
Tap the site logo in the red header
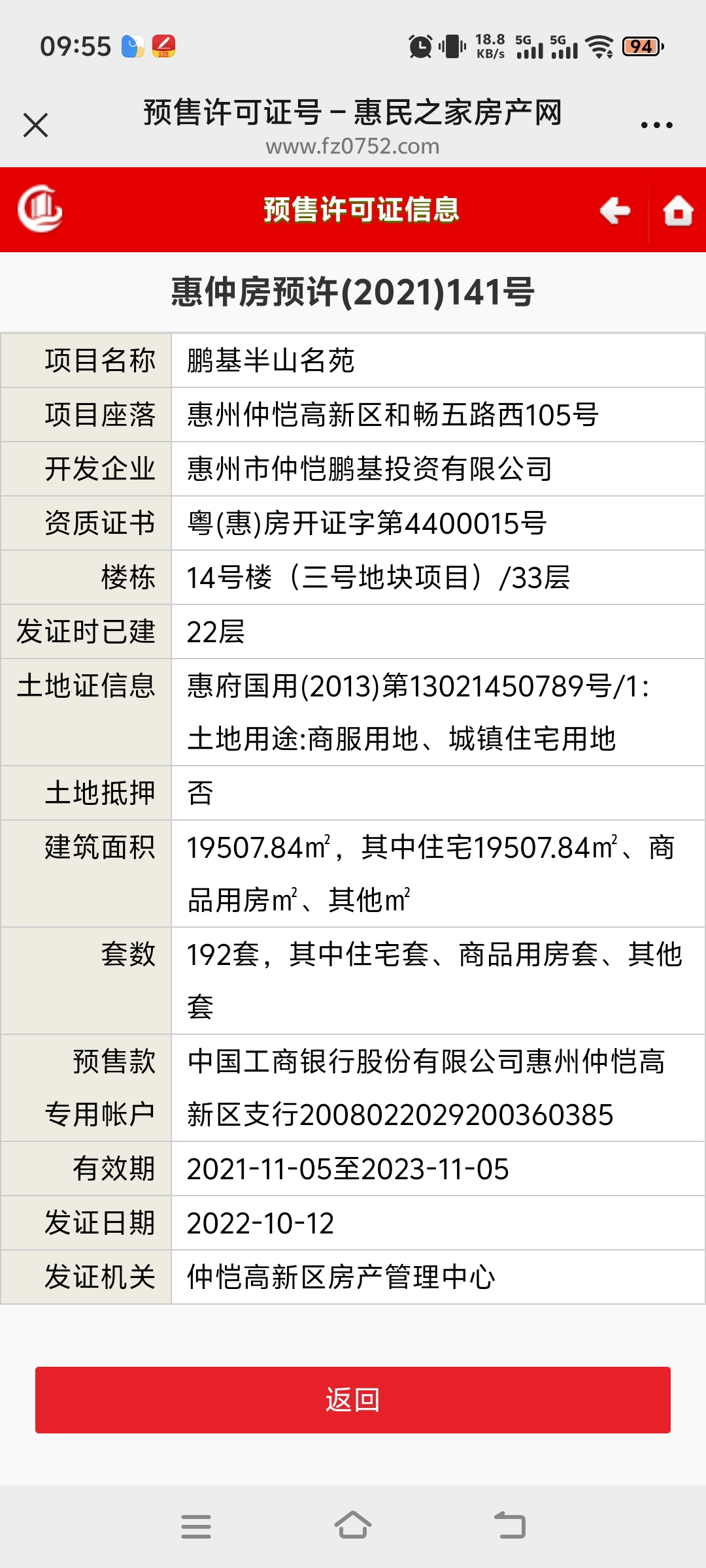click(x=40, y=209)
